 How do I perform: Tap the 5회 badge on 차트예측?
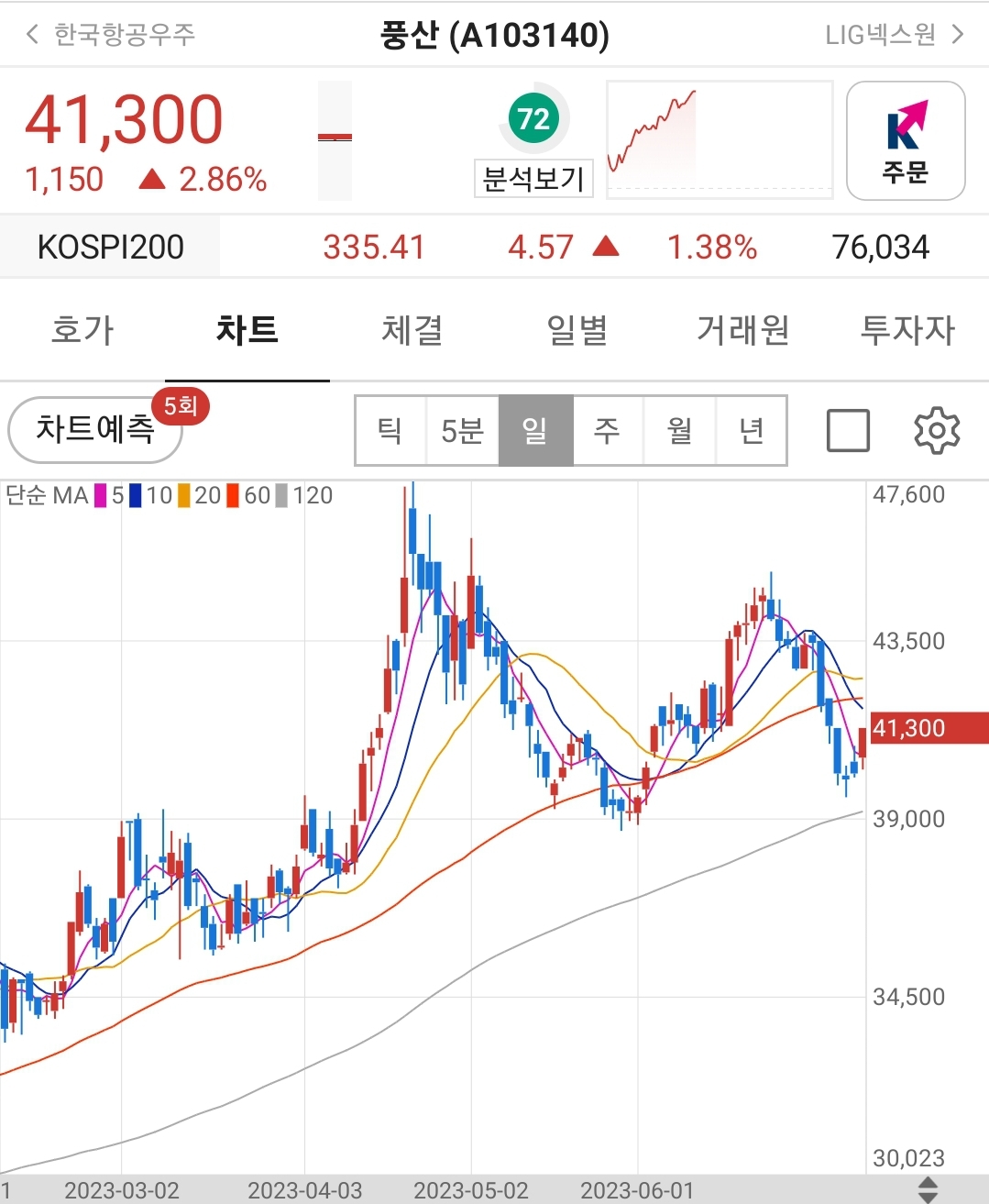181,406
